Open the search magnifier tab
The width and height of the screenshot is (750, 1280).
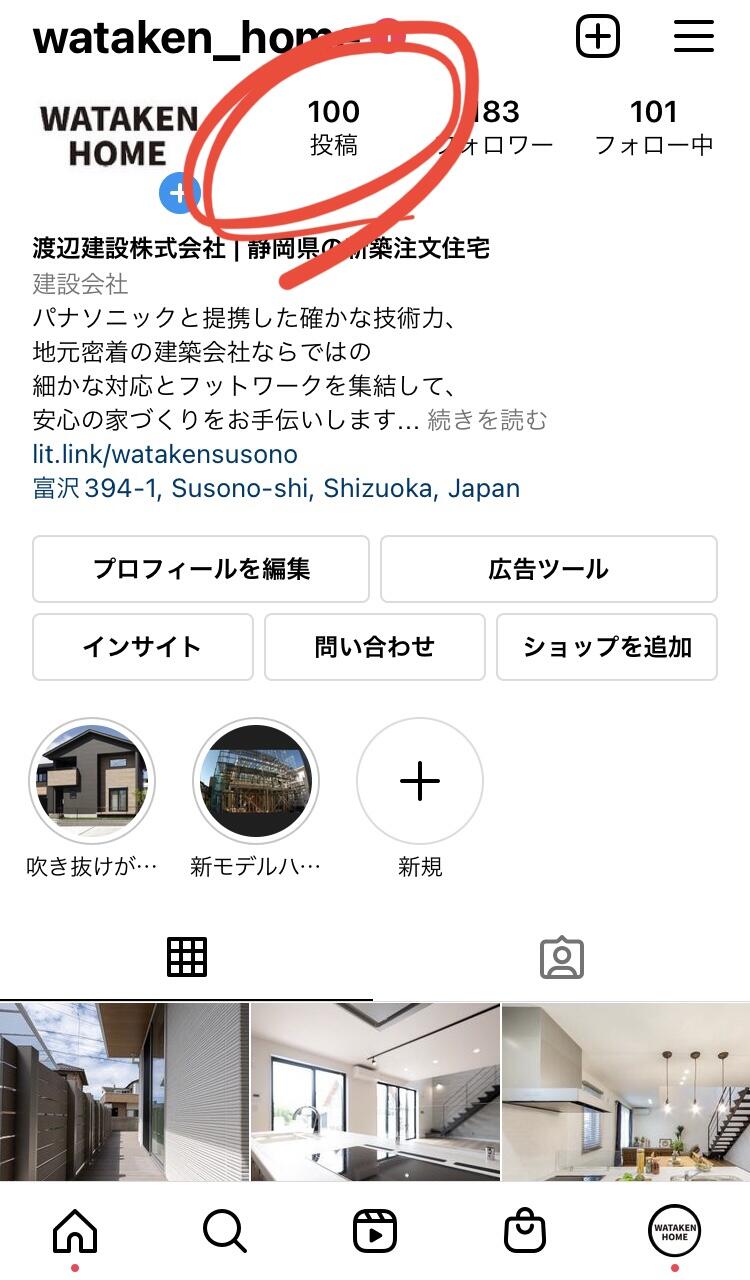pyautogui.click(x=225, y=1231)
